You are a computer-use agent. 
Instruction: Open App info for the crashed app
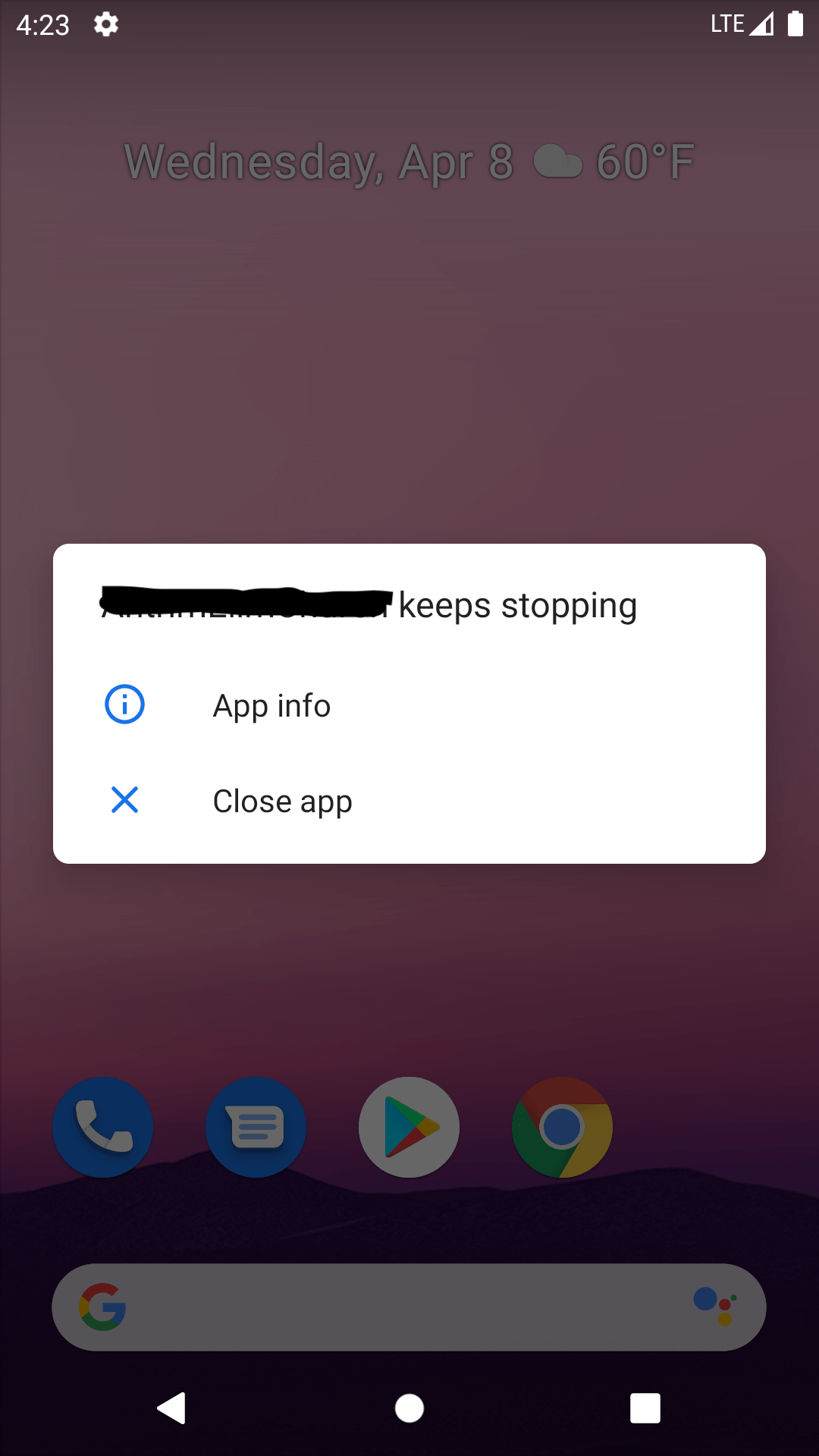tap(271, 705)
